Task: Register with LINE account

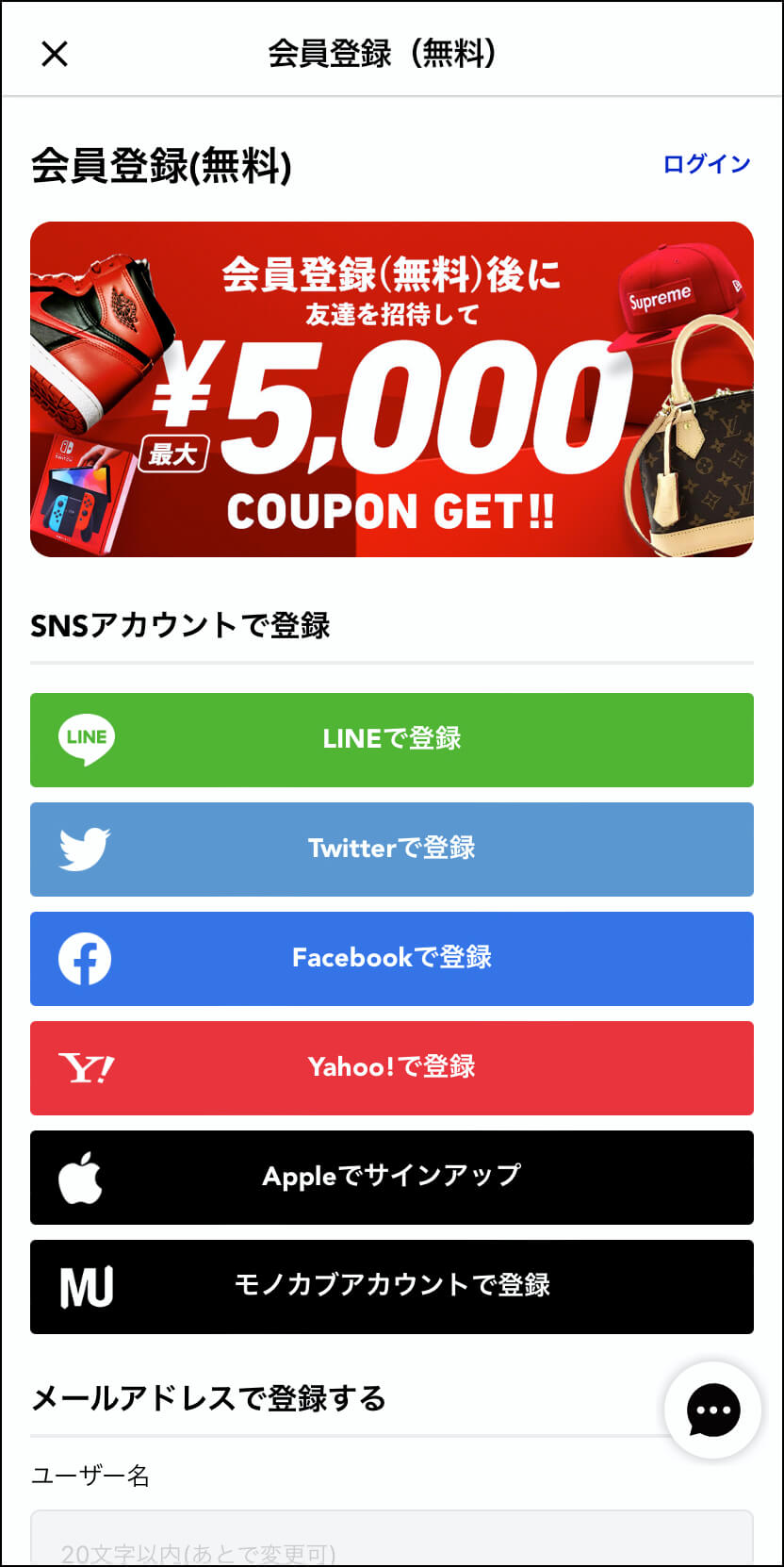Action: pyautogui.click(x=392, y=740)
